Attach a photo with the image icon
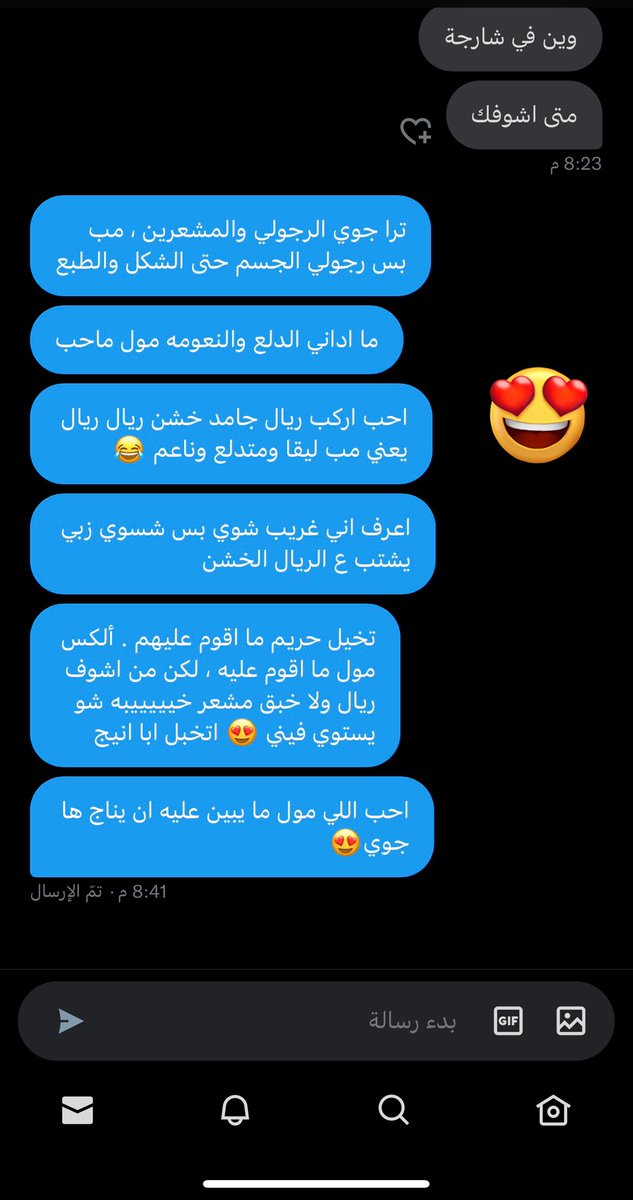Viewport: 633px width, 1200px height. [x=571, y=1021]
